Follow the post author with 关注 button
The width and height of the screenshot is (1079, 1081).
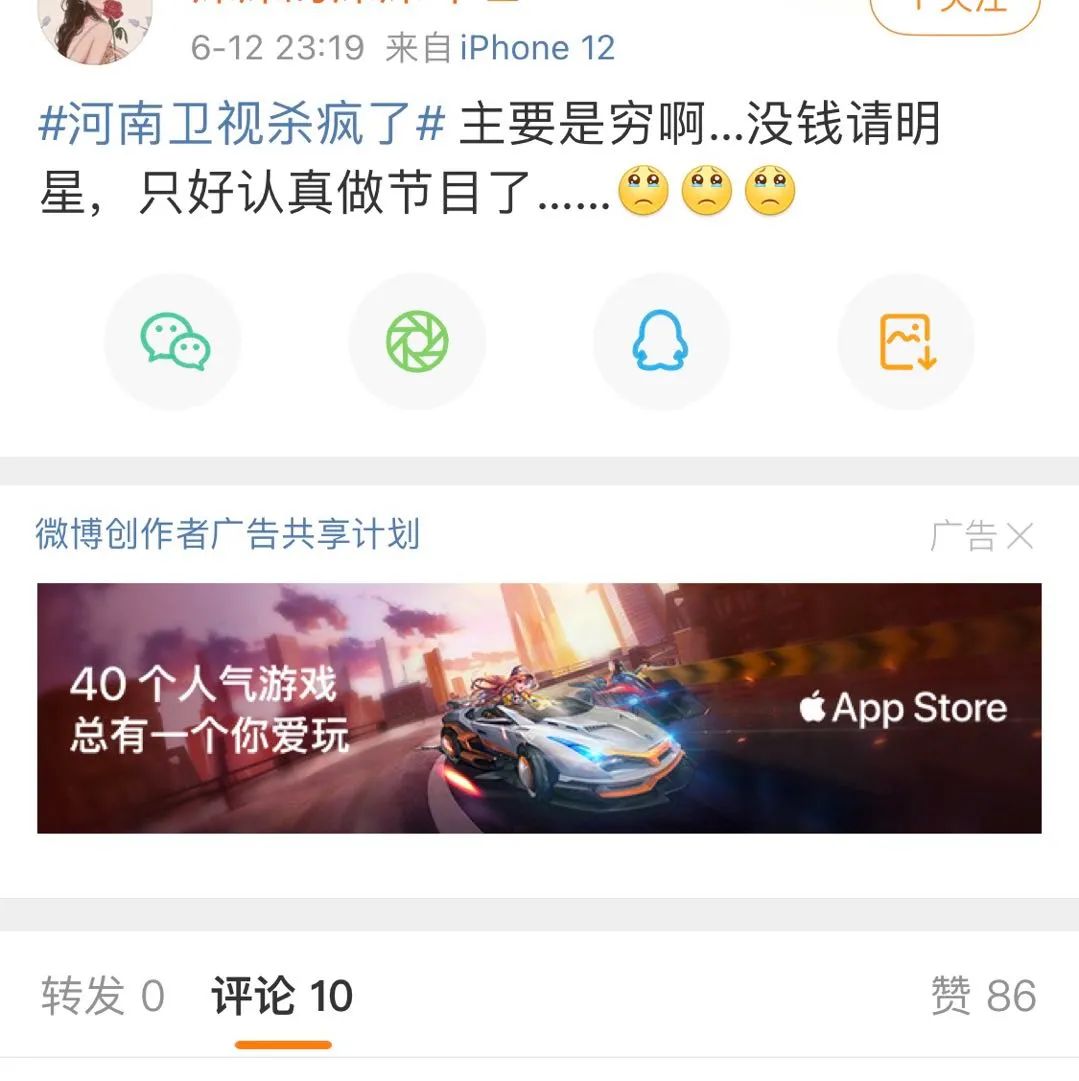955,10
